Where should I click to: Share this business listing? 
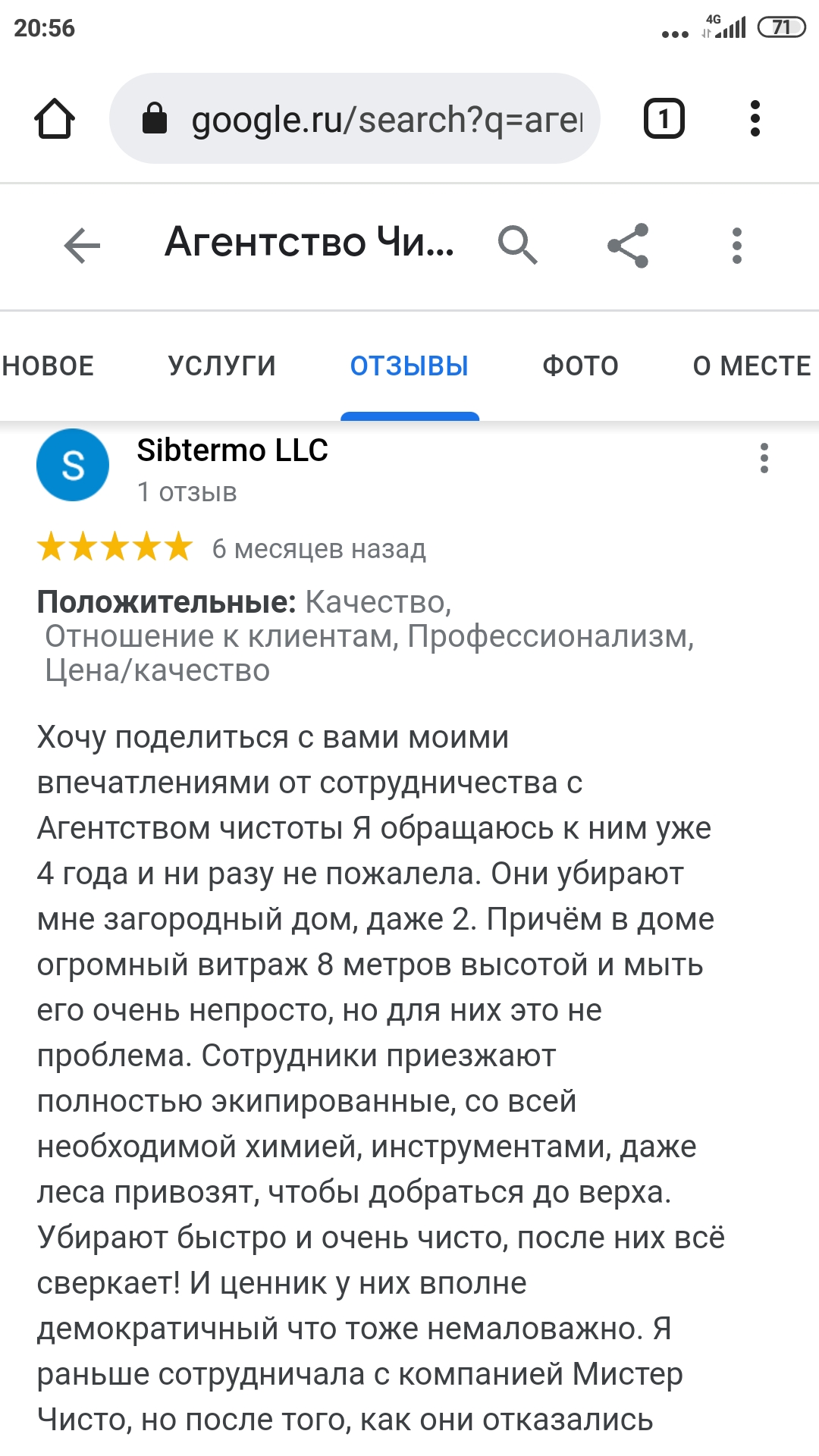click(628, 246)
